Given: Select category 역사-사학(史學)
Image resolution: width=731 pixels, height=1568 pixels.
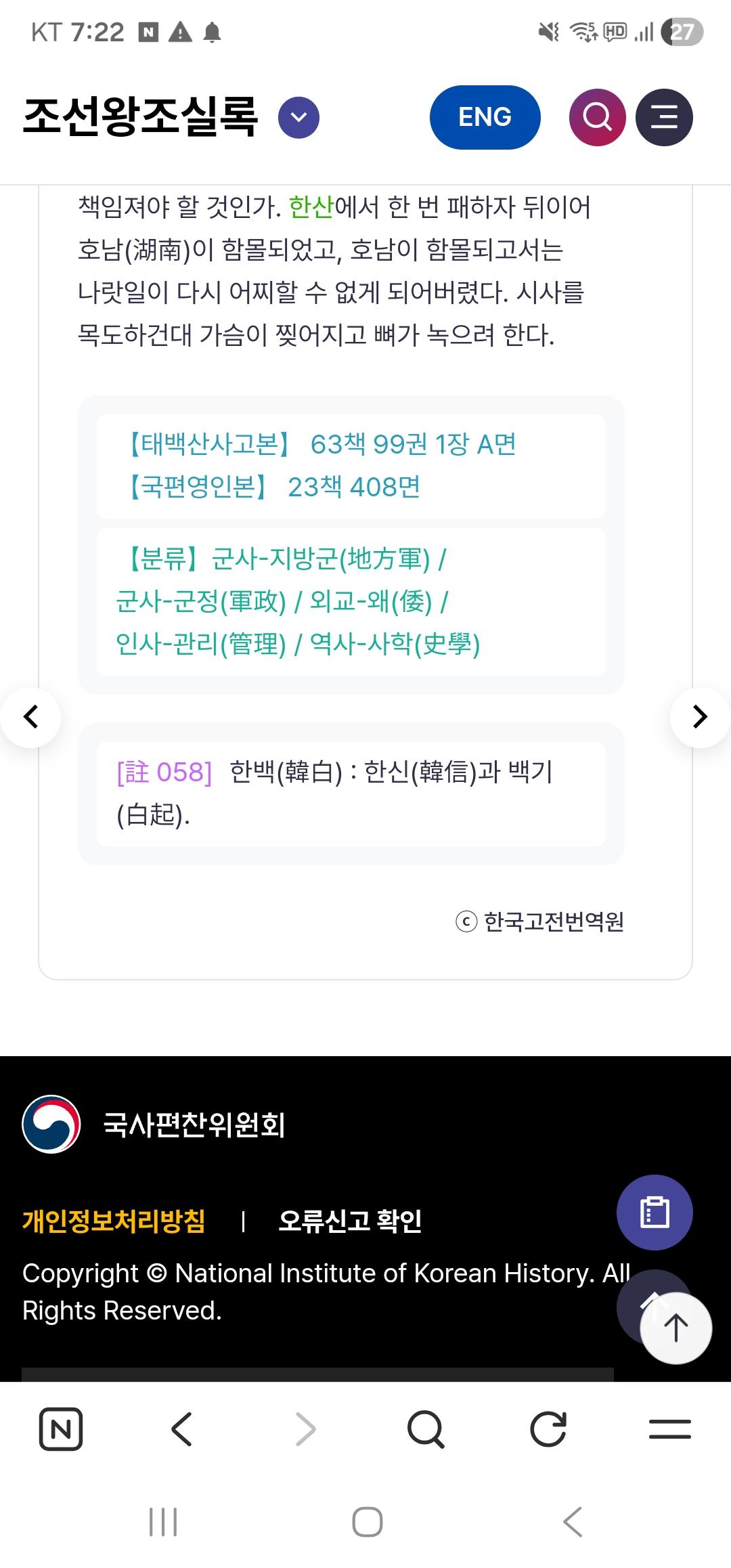Looking at the screenshot, I should [x=395, y=643].
